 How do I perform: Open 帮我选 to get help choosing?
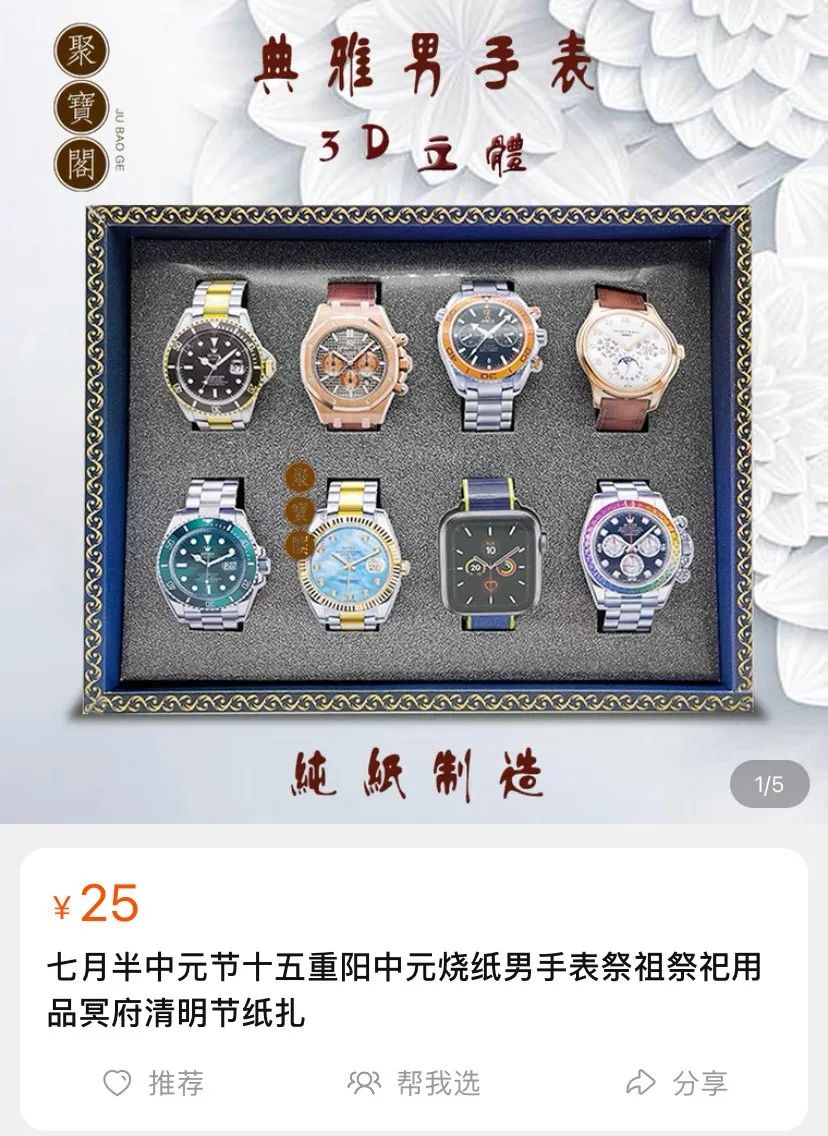414,1082
